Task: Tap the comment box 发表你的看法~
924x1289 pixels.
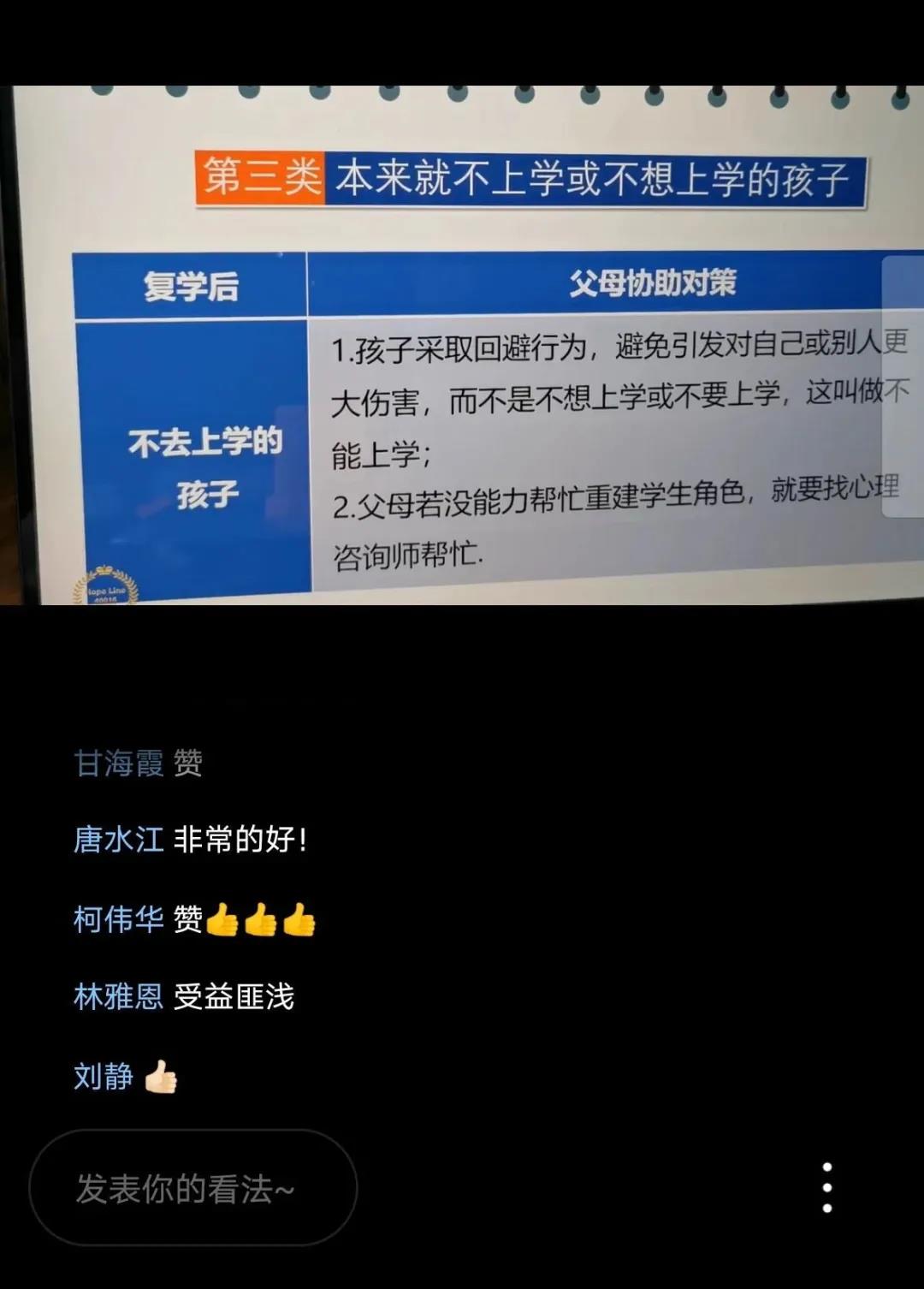Action: point(192,1188)
